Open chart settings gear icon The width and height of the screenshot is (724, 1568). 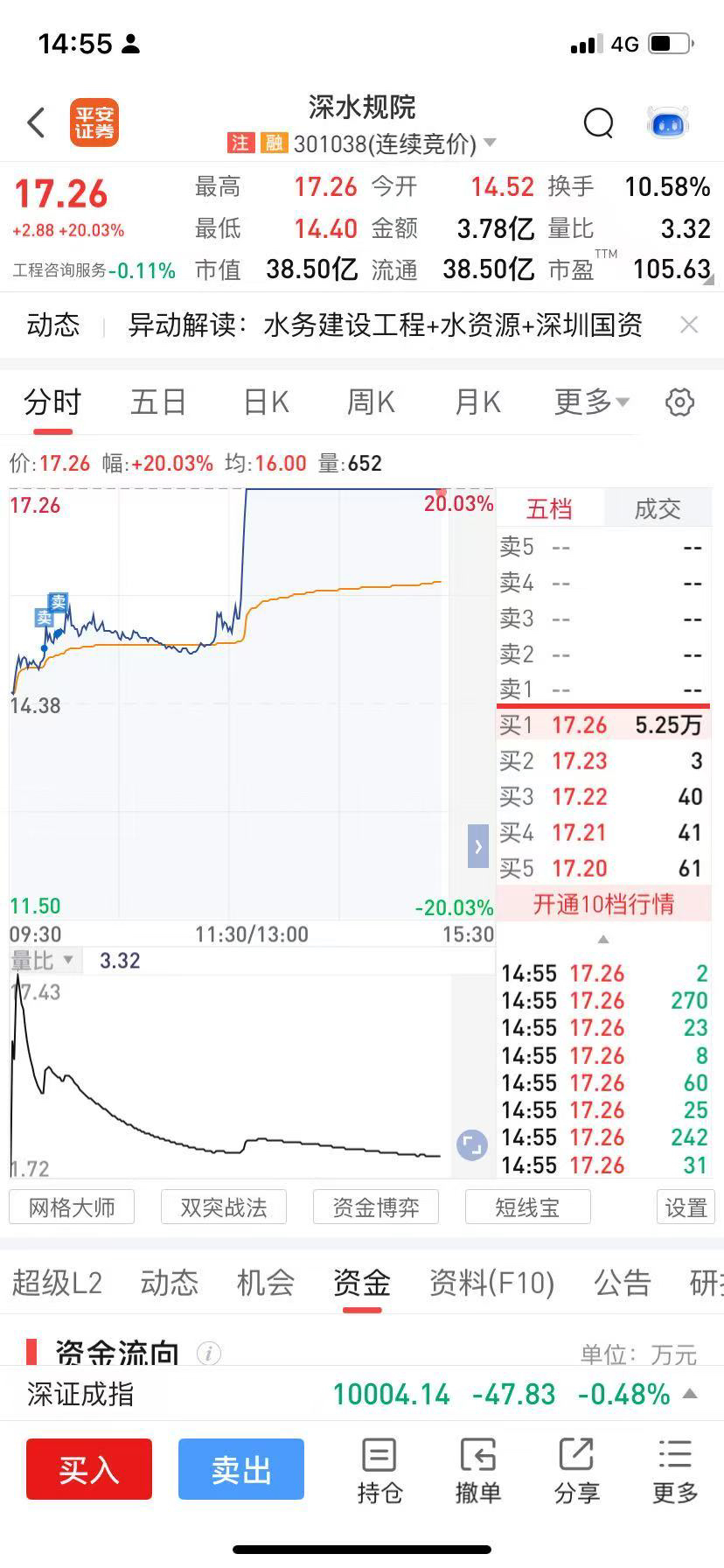pyautogui.click(x=680, y=402)
